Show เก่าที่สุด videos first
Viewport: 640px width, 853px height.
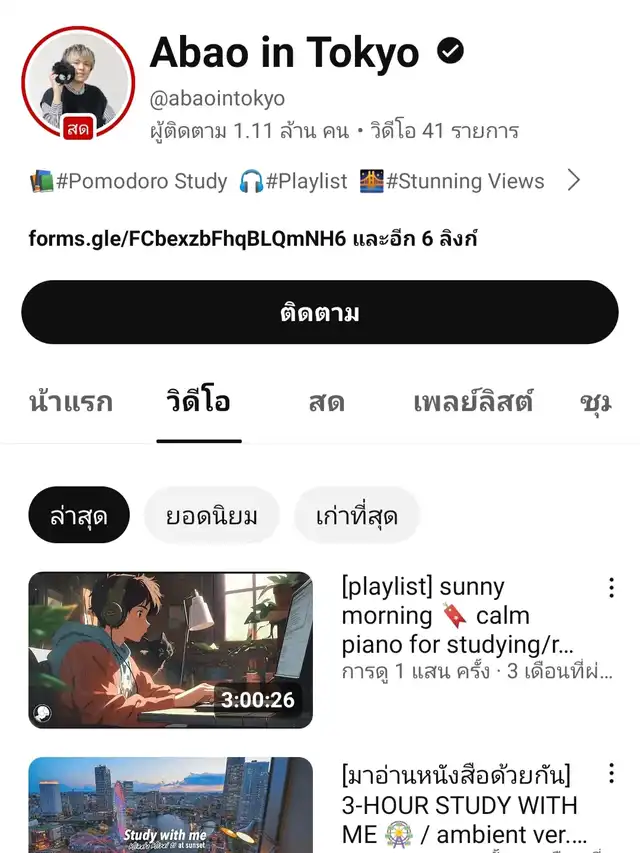356,515
